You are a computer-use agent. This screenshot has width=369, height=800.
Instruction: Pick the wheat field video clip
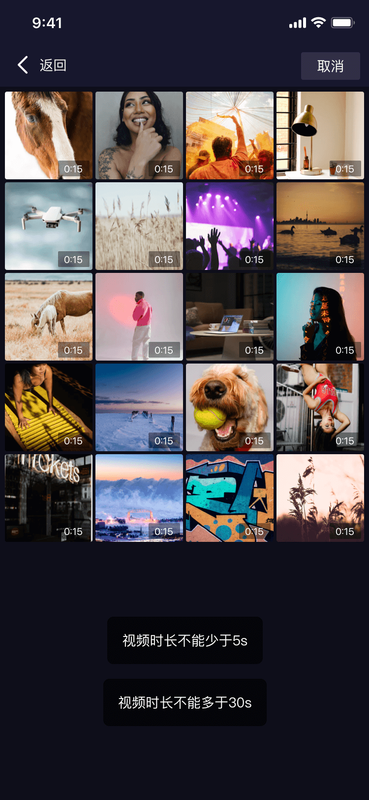[139, 226]
